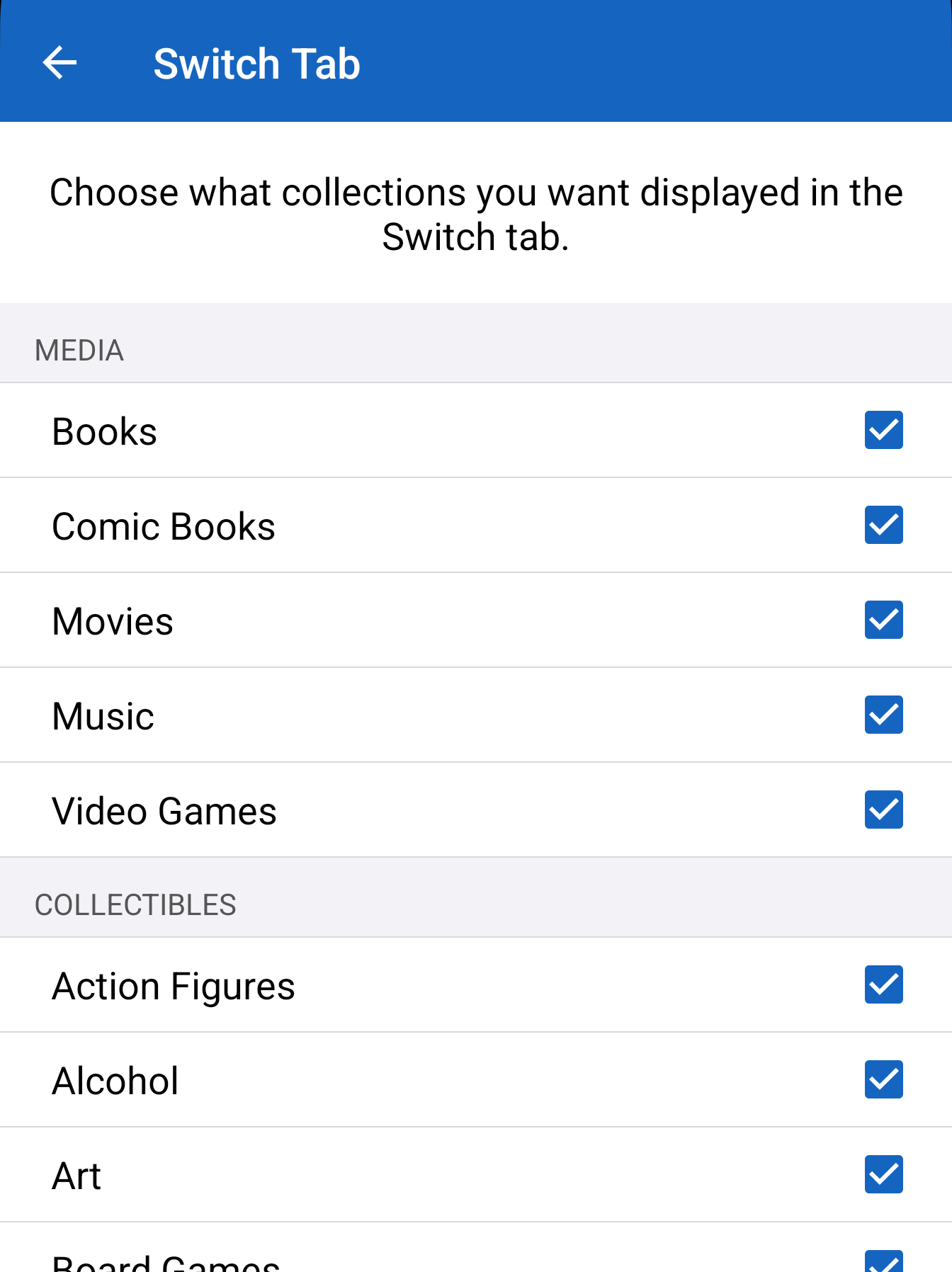
Task: Untick the Music checkbox
Action: [883, 715]
